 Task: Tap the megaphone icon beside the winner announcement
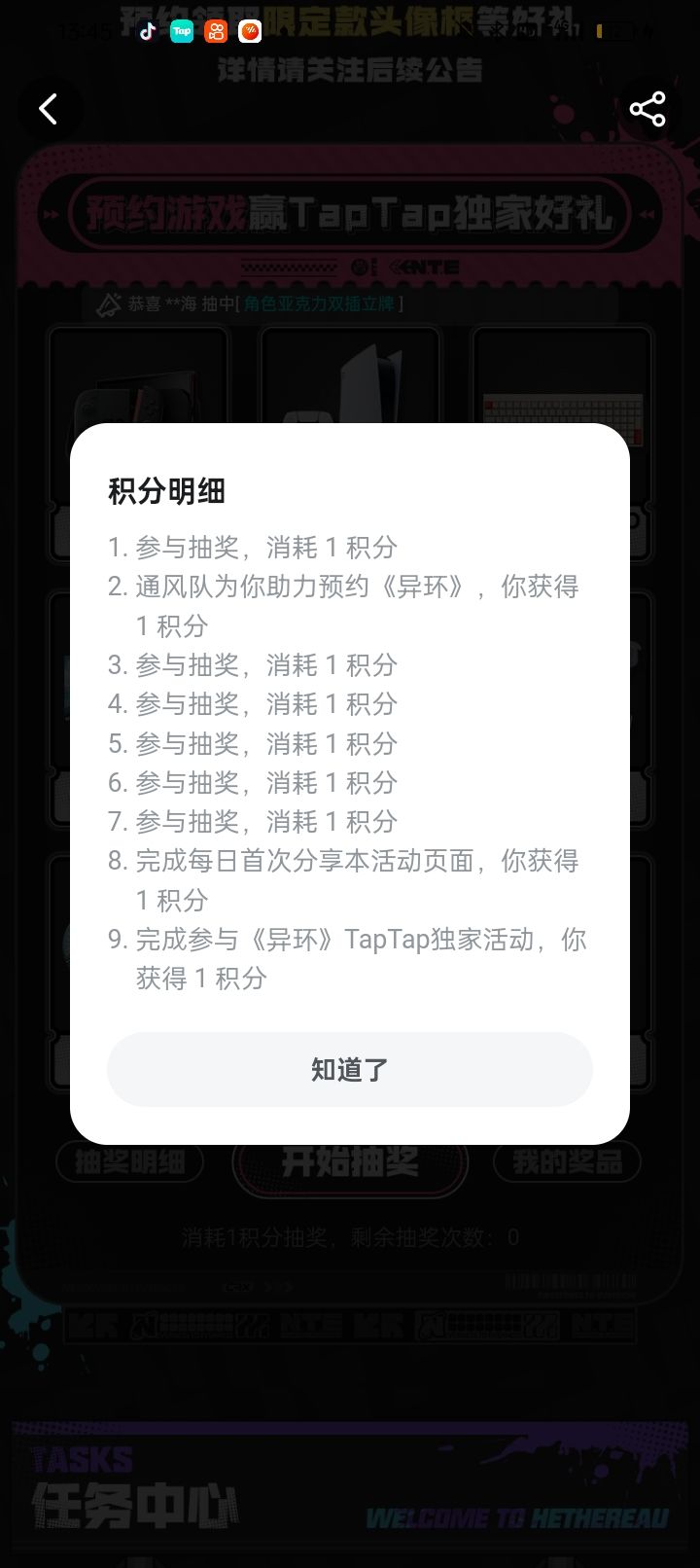(109, 303)
